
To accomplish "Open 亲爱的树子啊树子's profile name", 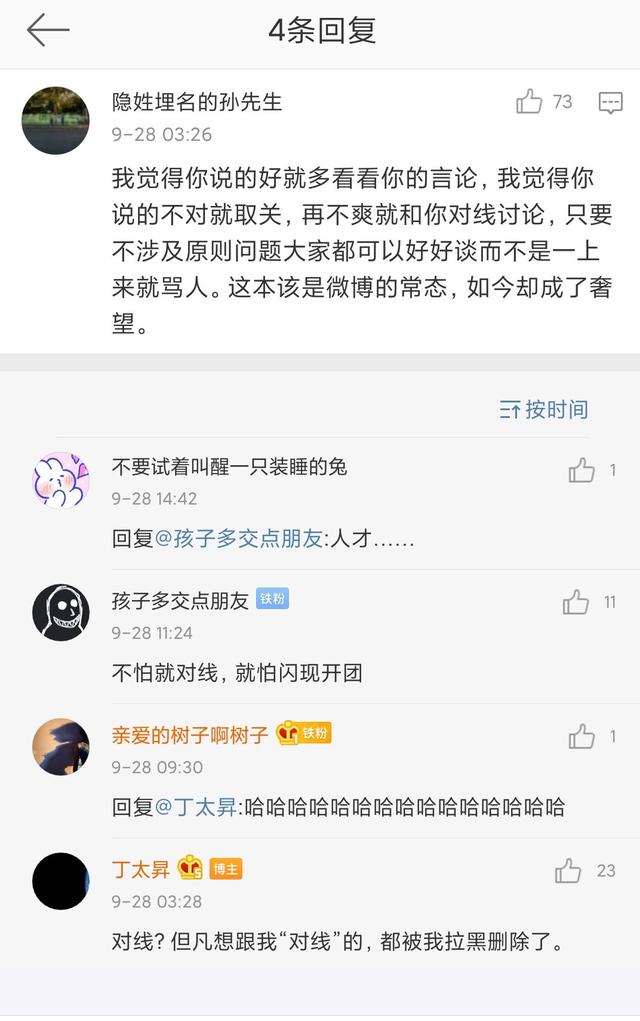I will [x=190, y=734].
